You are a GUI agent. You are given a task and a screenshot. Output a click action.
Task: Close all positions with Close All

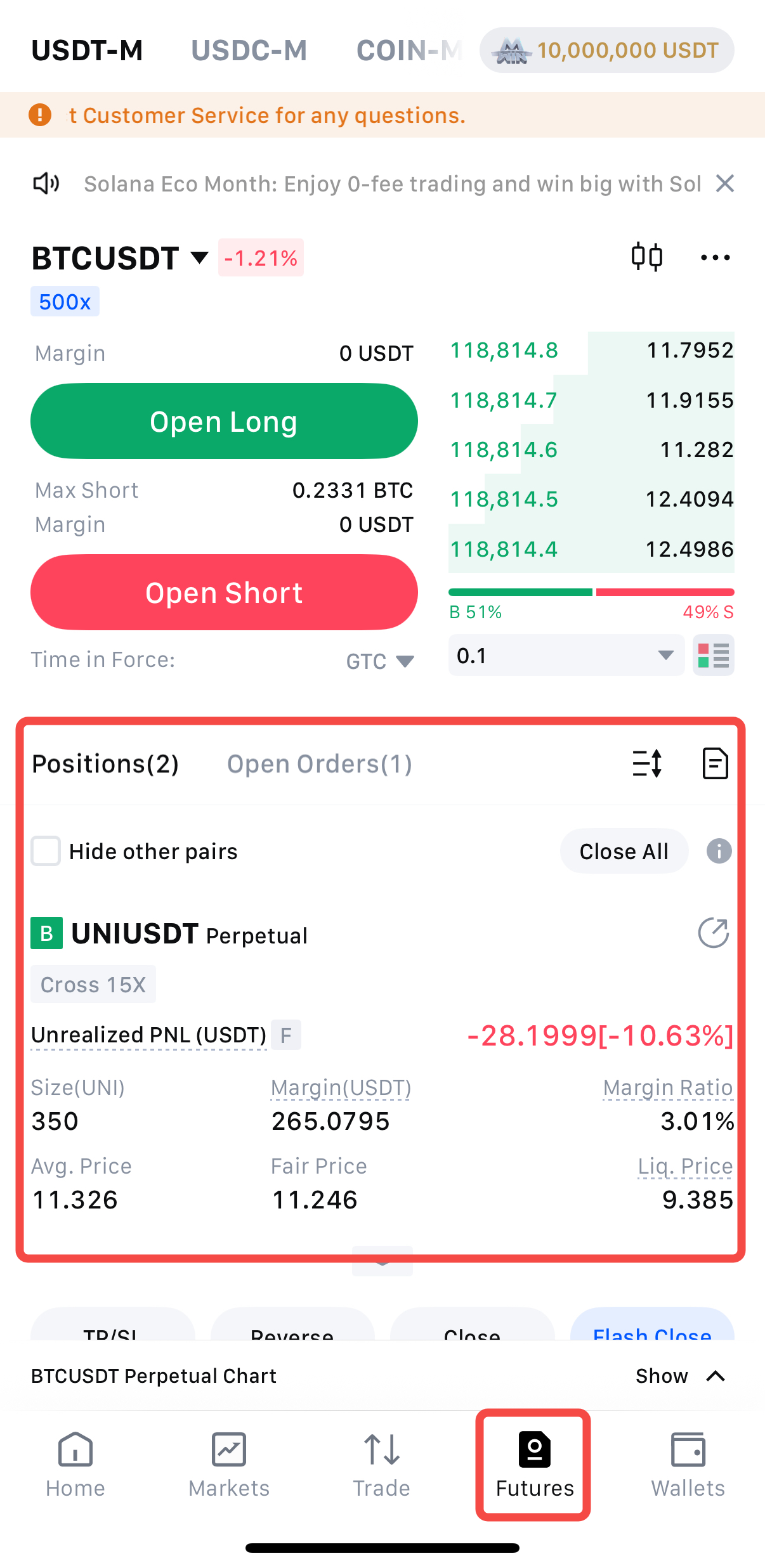click(624, 852)
